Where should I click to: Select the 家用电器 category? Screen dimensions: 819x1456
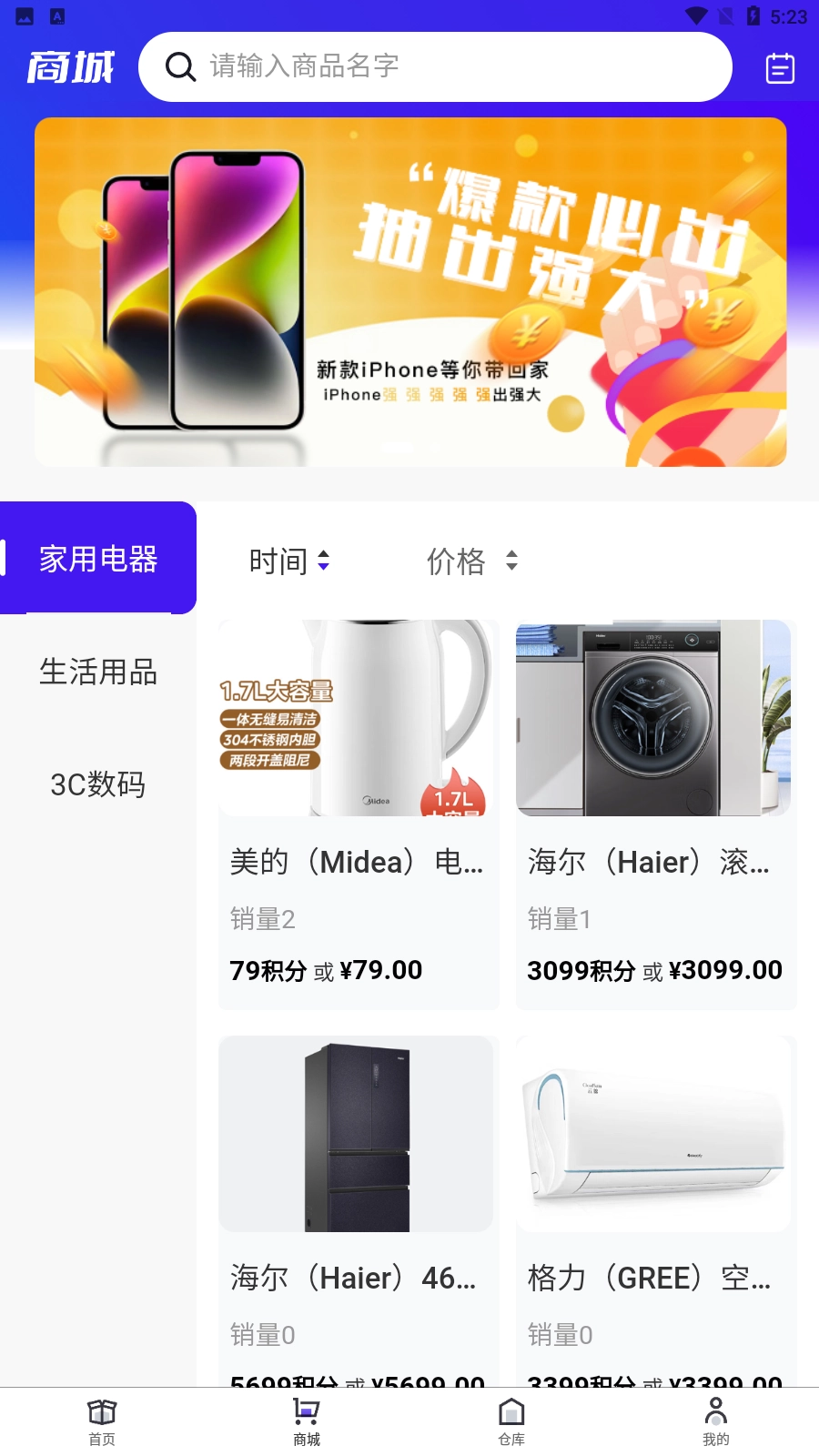click(98, 559)
